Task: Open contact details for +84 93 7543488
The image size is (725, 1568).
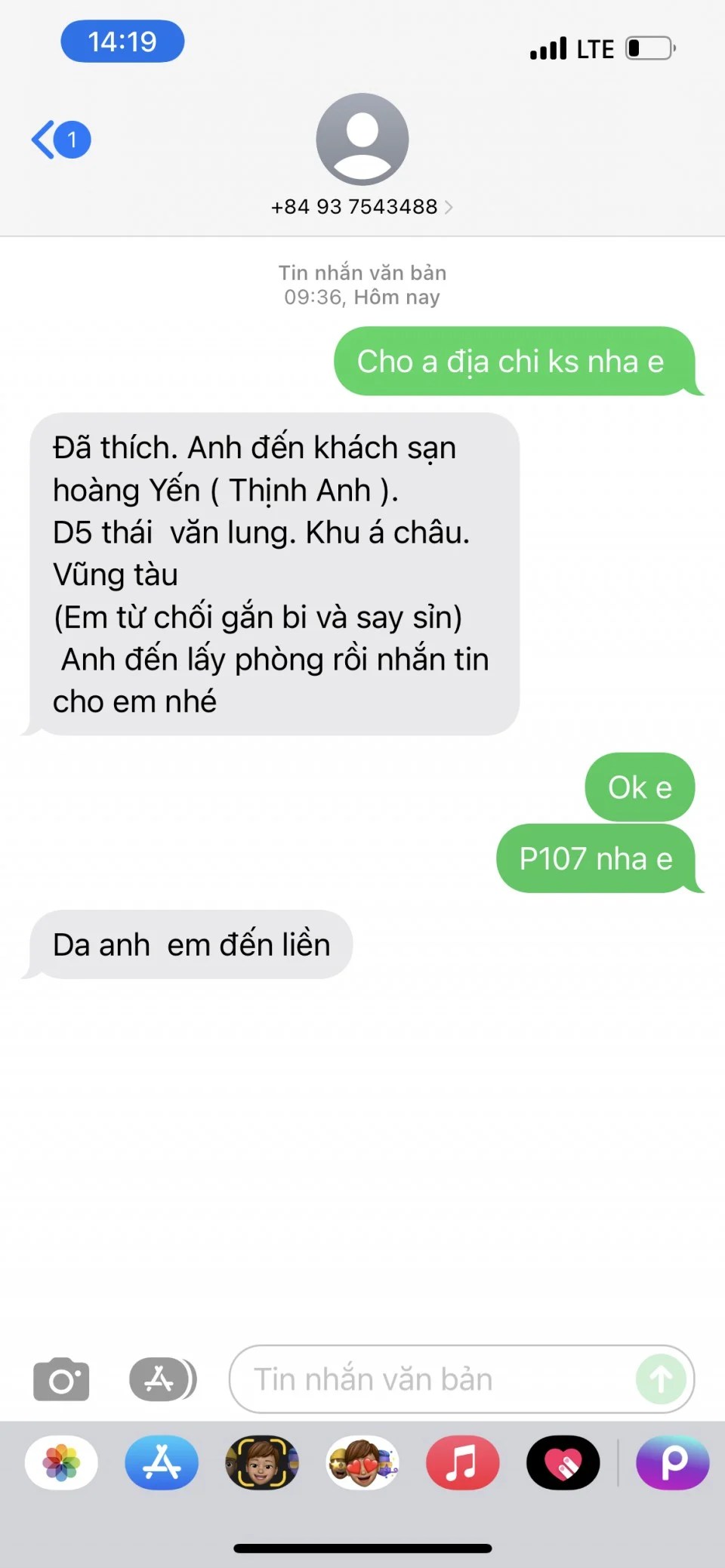Action: [x=362, y=206]
